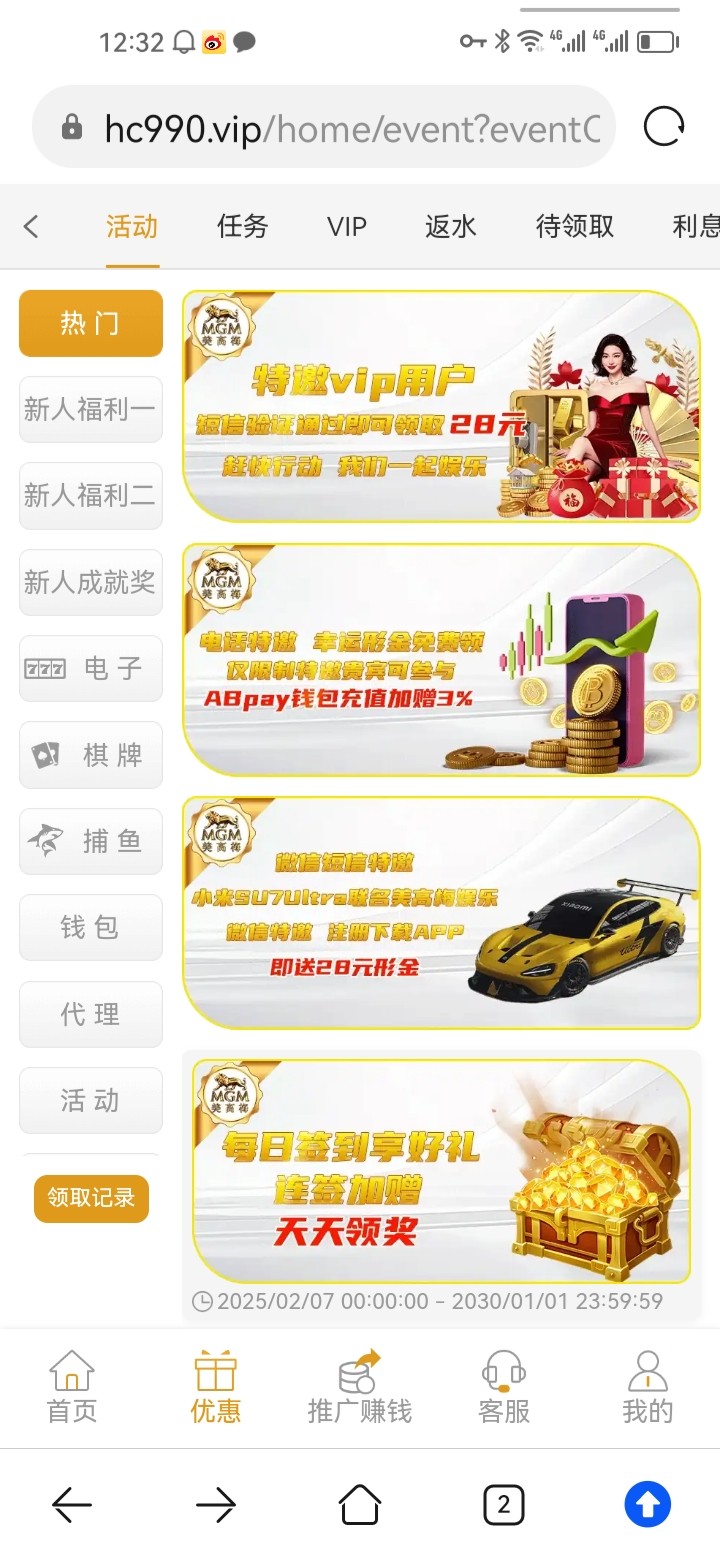Open the 钱包 category
720x1560 pixels.
point(90,927)
